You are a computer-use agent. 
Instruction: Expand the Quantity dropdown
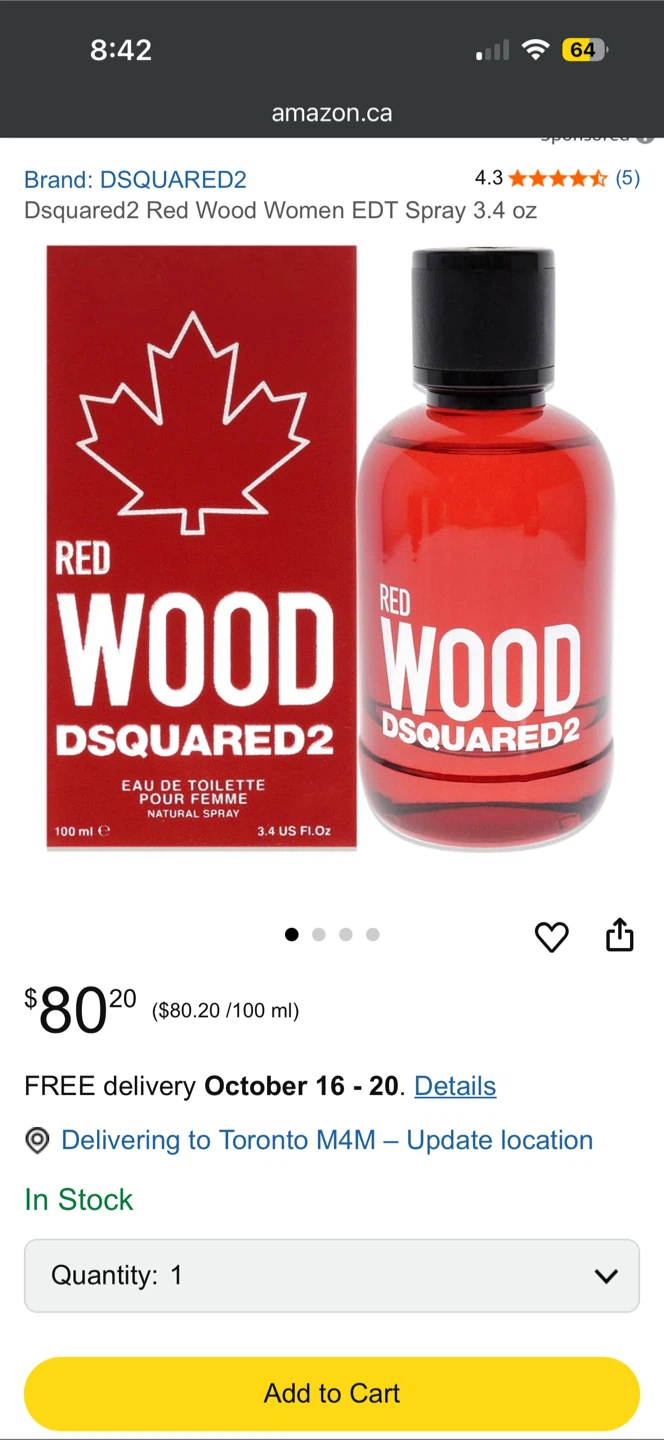(332, 1275)
